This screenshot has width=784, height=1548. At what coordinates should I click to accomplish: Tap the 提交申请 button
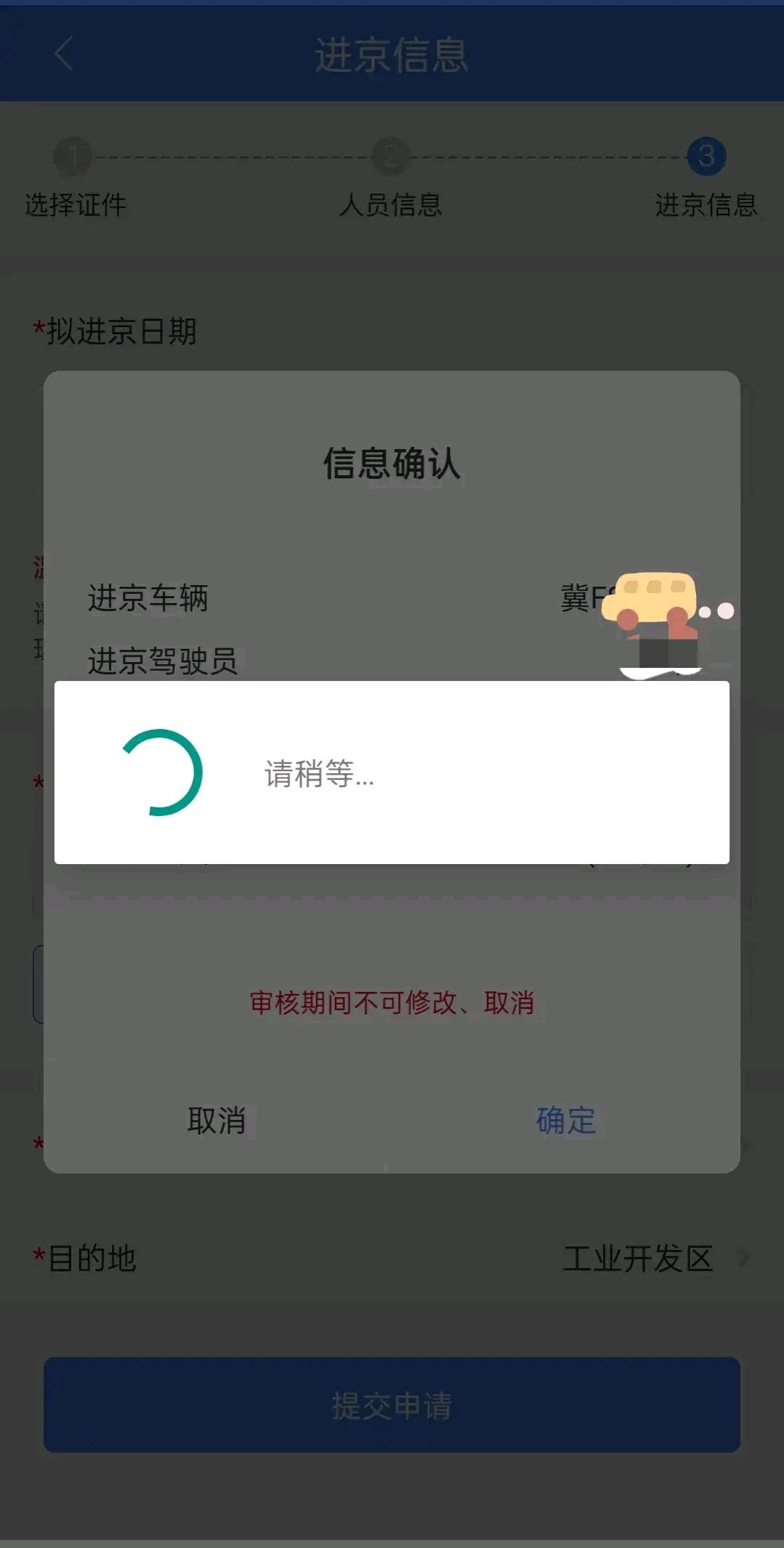(x=392, y=1404)
